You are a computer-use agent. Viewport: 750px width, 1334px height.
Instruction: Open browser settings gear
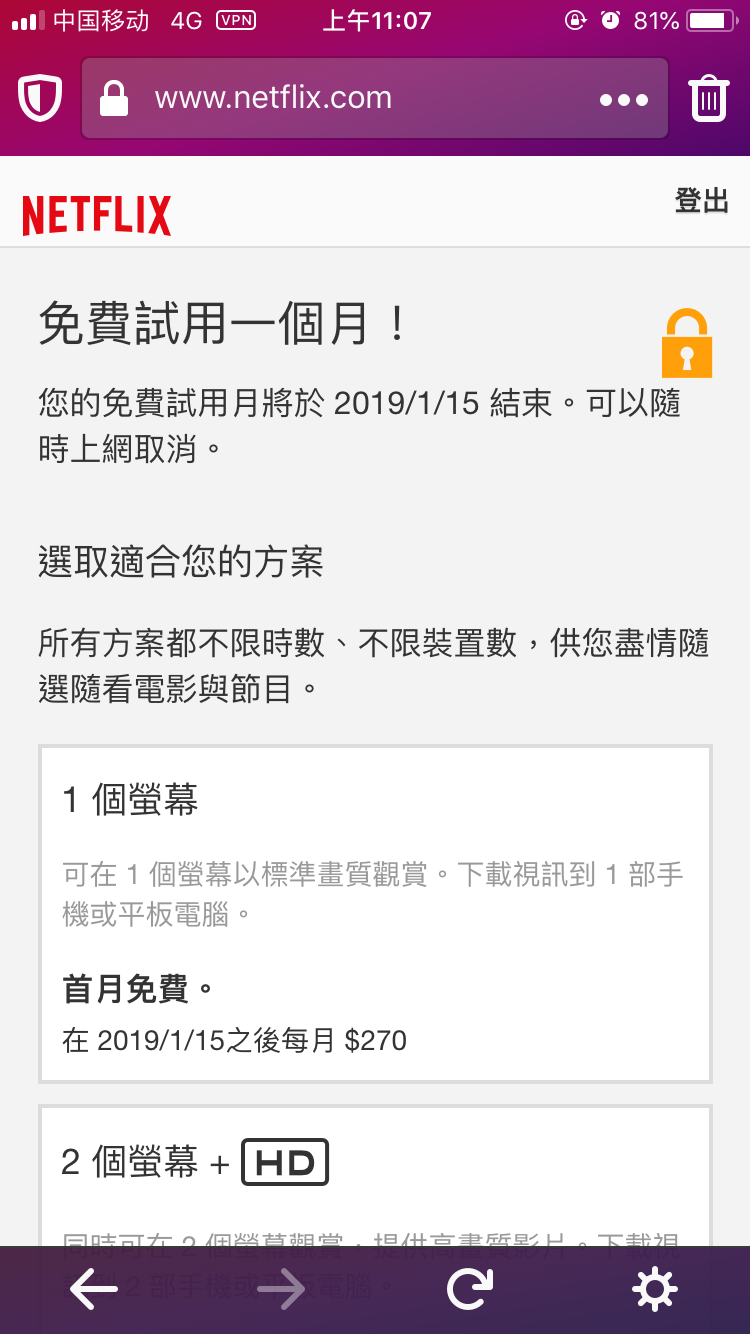[655, 1289]
